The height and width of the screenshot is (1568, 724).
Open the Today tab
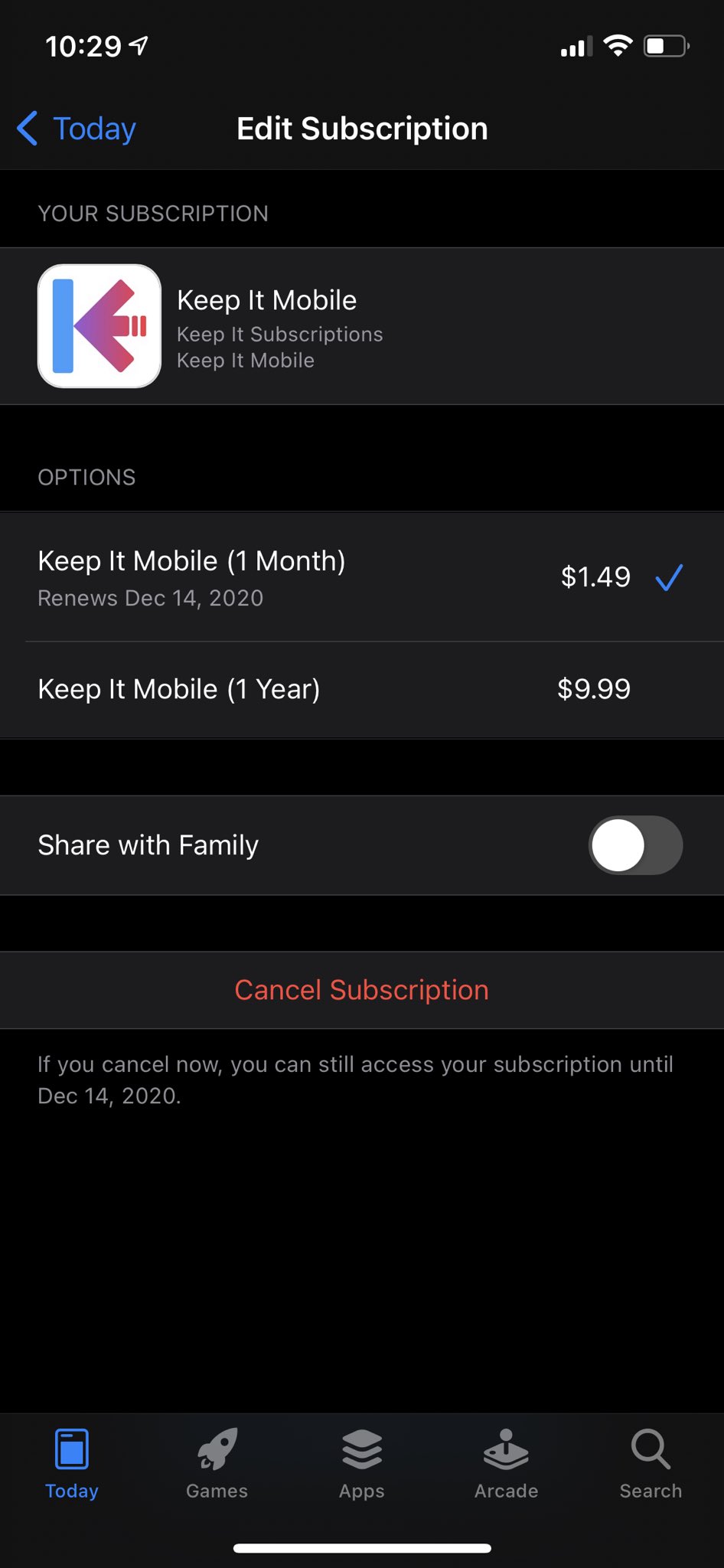click(x=72, y=1464)
